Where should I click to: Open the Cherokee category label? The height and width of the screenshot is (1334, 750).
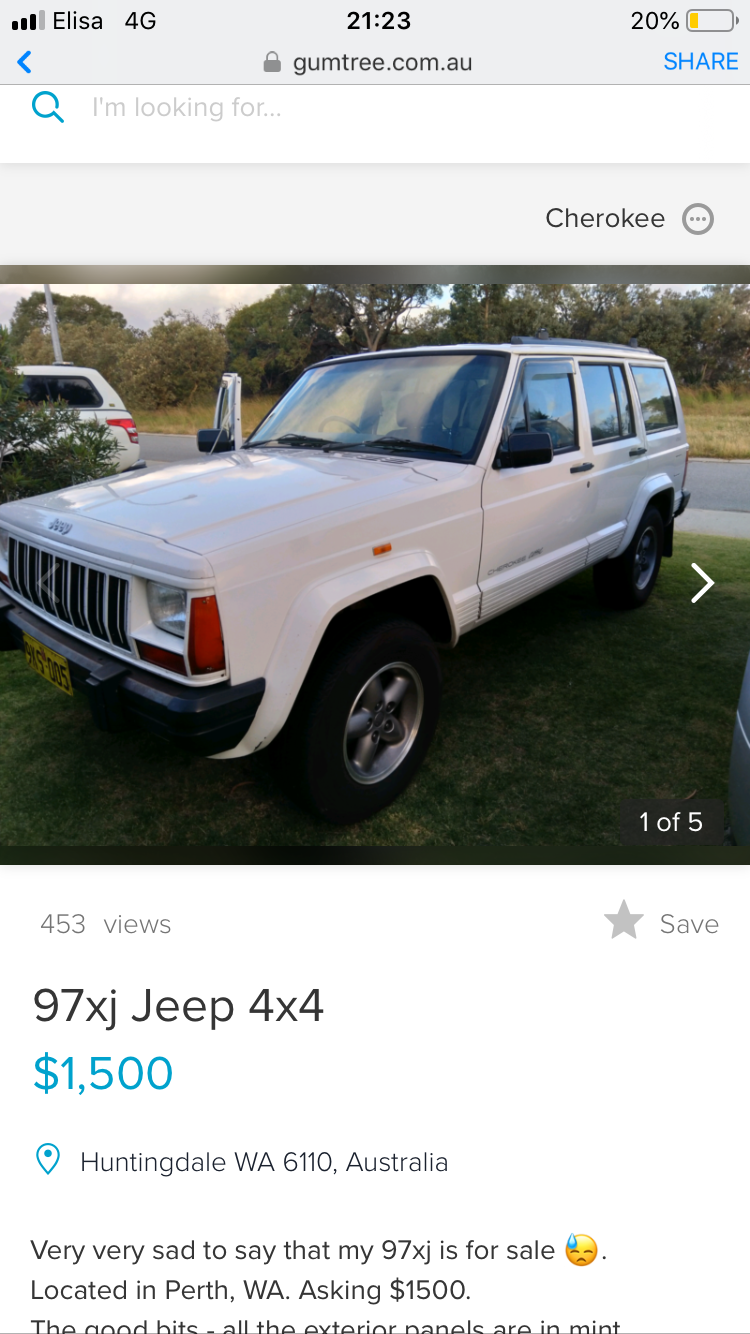pos(604,218)
